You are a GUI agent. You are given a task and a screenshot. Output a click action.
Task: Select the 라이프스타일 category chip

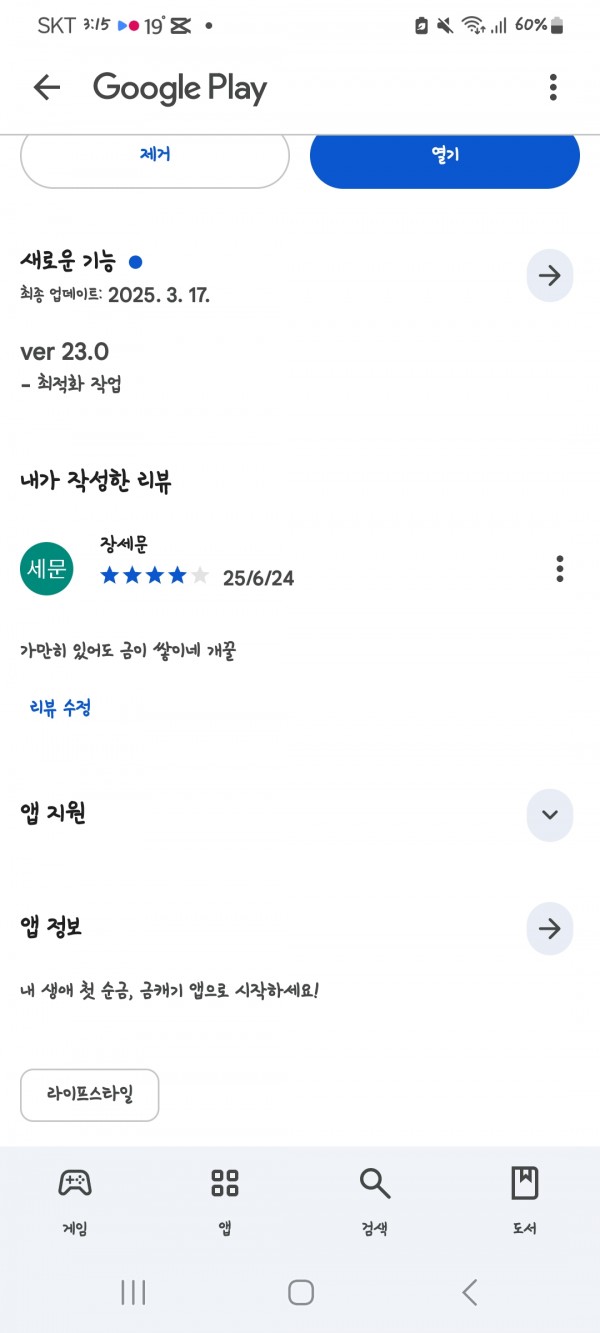tap(90, 1095)
